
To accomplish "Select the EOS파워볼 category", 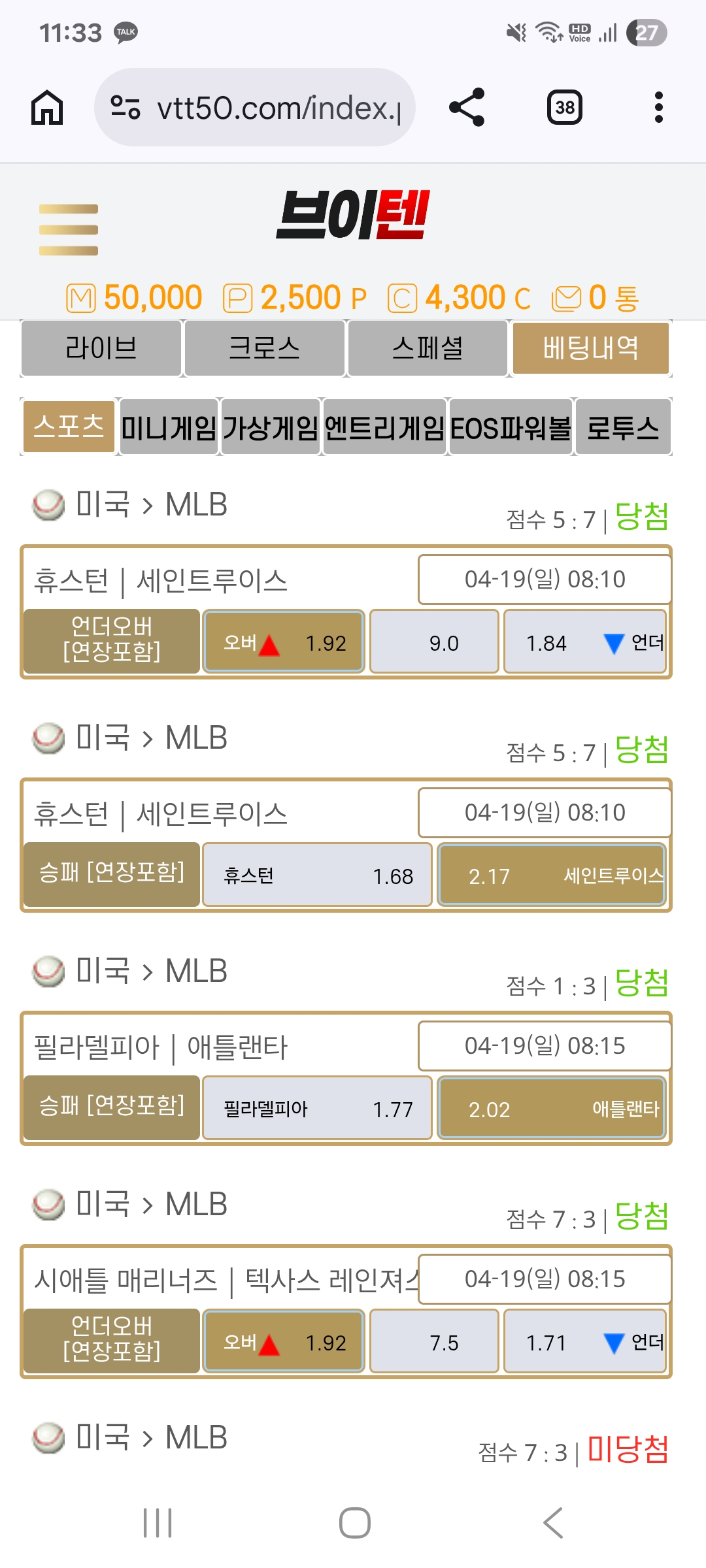I will (511, 428).
